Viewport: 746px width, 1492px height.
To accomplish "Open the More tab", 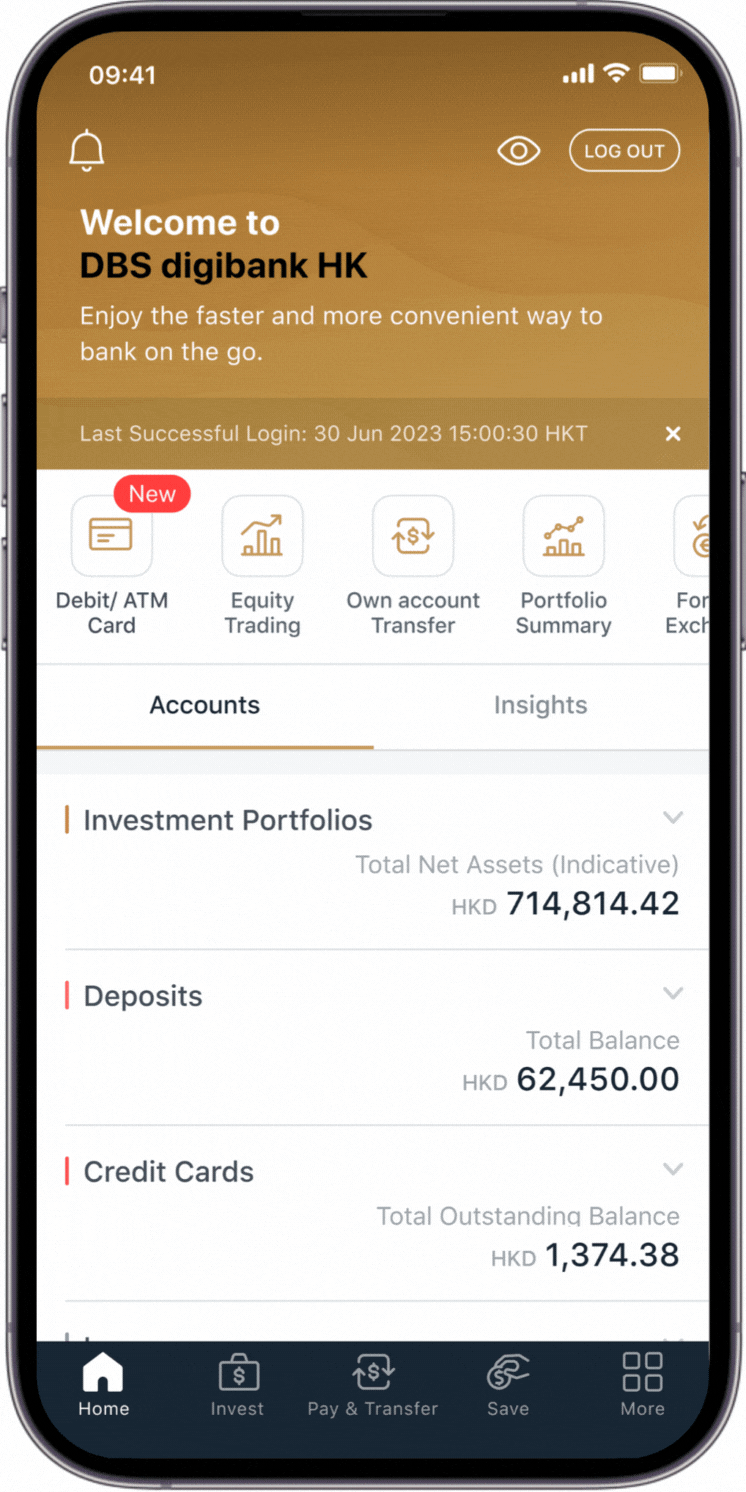I will click(642, 1385).
